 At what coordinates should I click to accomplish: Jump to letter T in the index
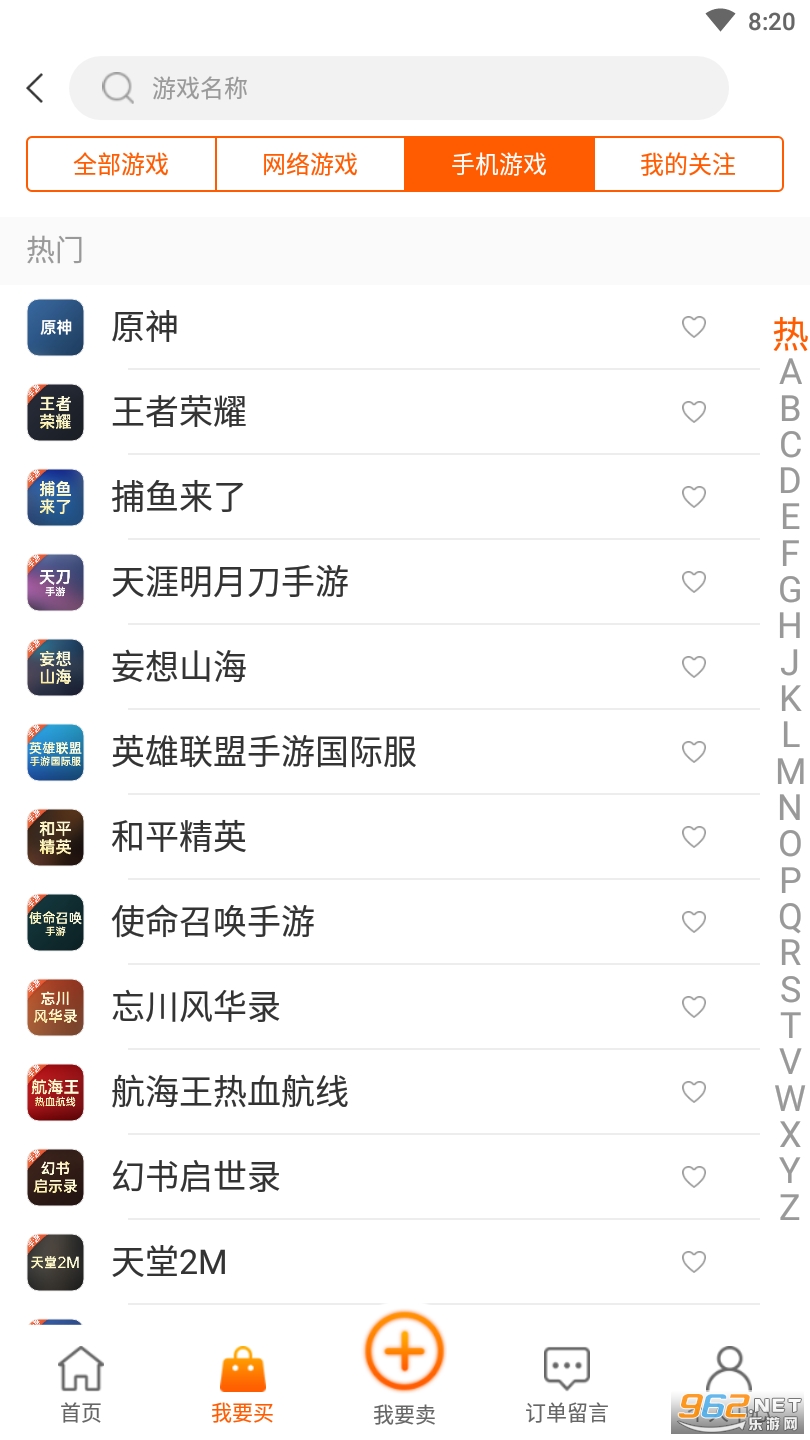tap(790, 1025)
